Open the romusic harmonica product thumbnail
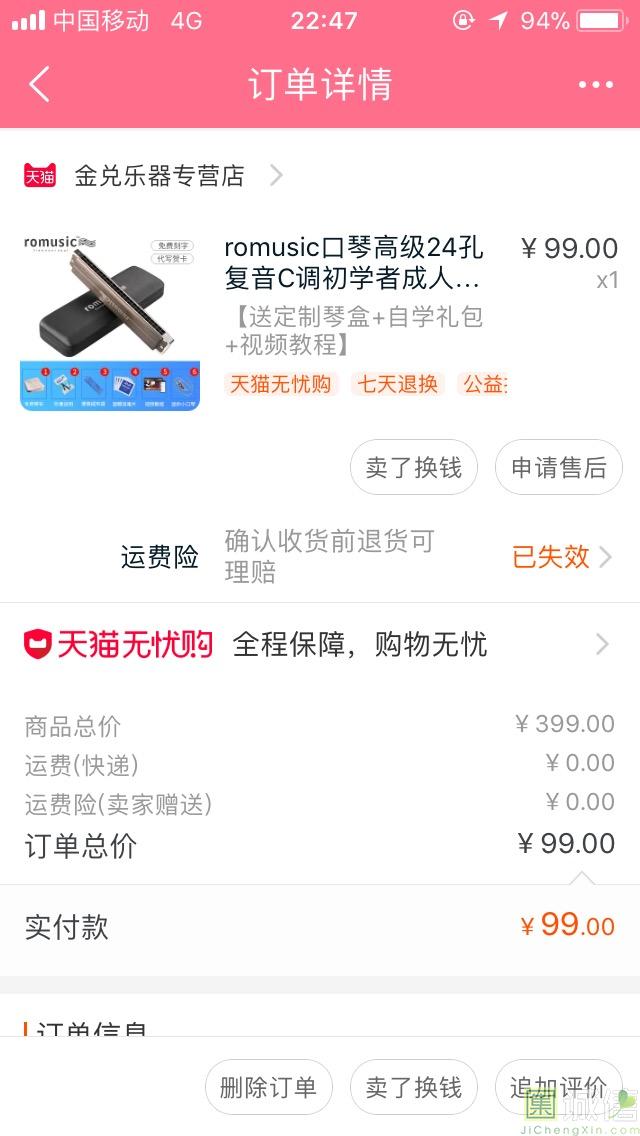 pos(110,320)
